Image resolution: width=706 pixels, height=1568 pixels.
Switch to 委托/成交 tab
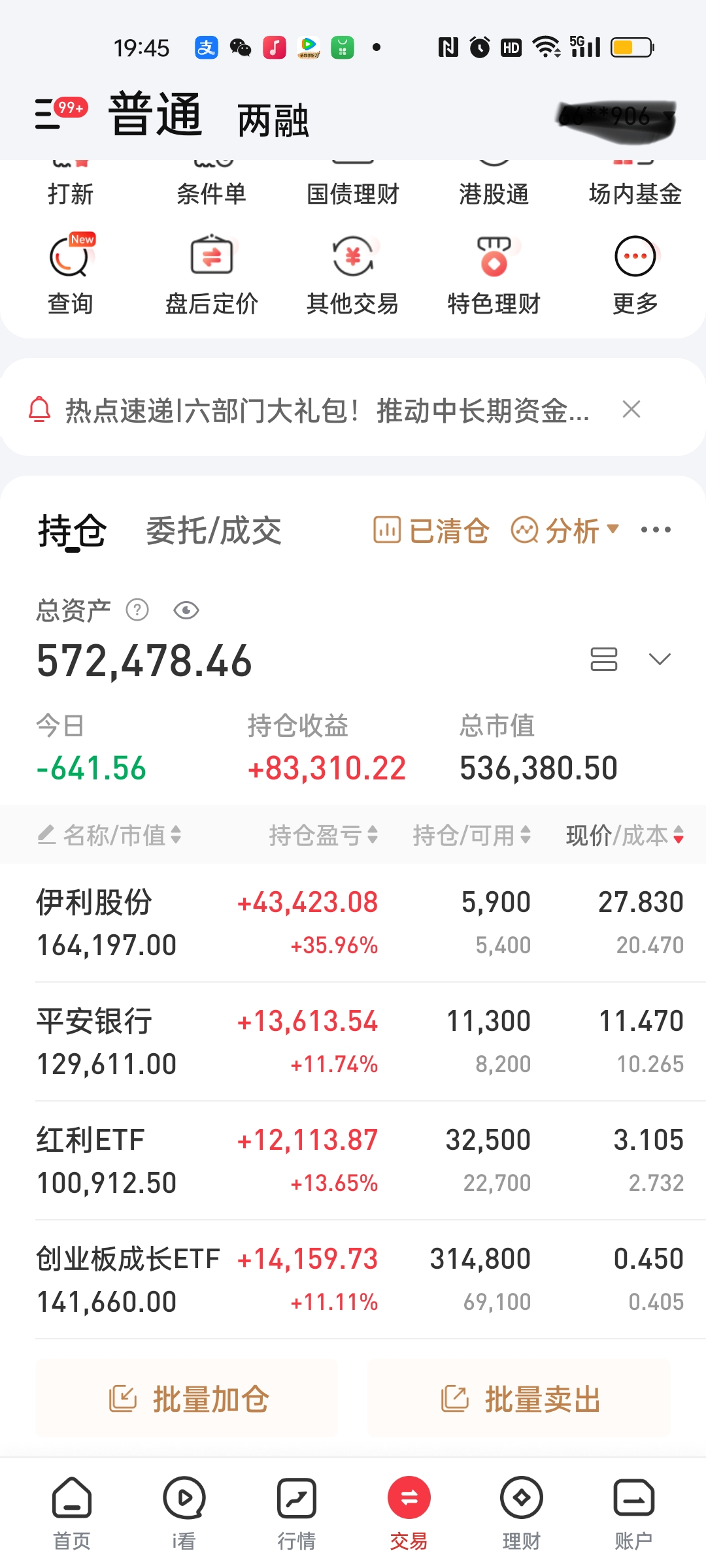(x=213, y=531)
